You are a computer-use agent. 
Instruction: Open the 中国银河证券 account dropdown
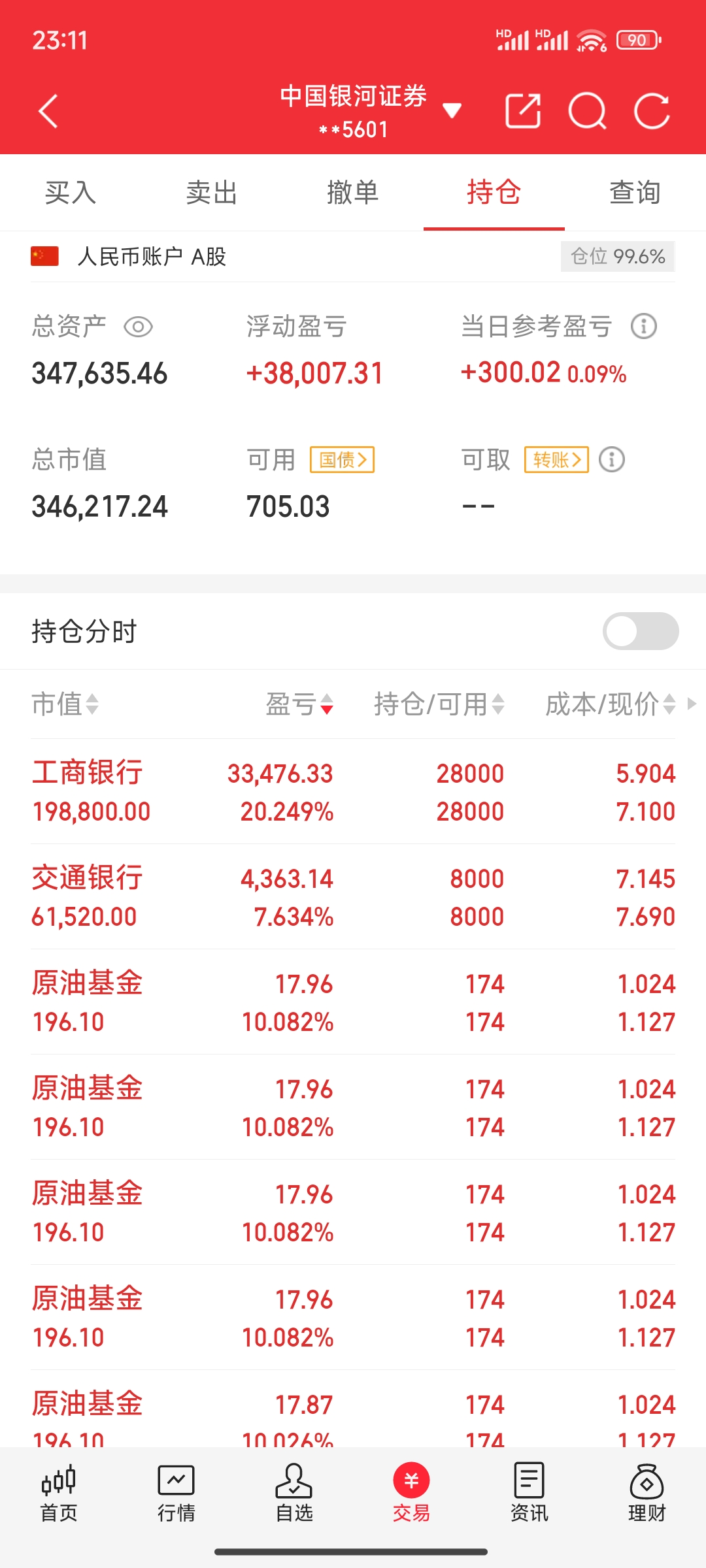[x=451, y=110]
